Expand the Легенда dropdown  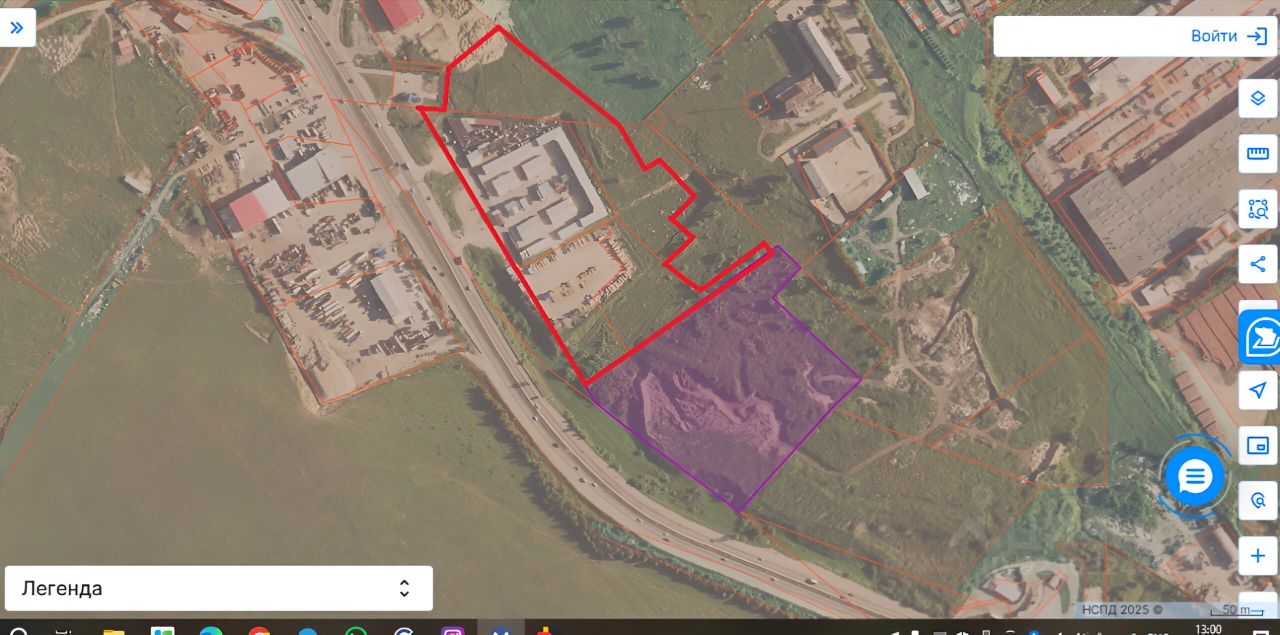[218, 588]
